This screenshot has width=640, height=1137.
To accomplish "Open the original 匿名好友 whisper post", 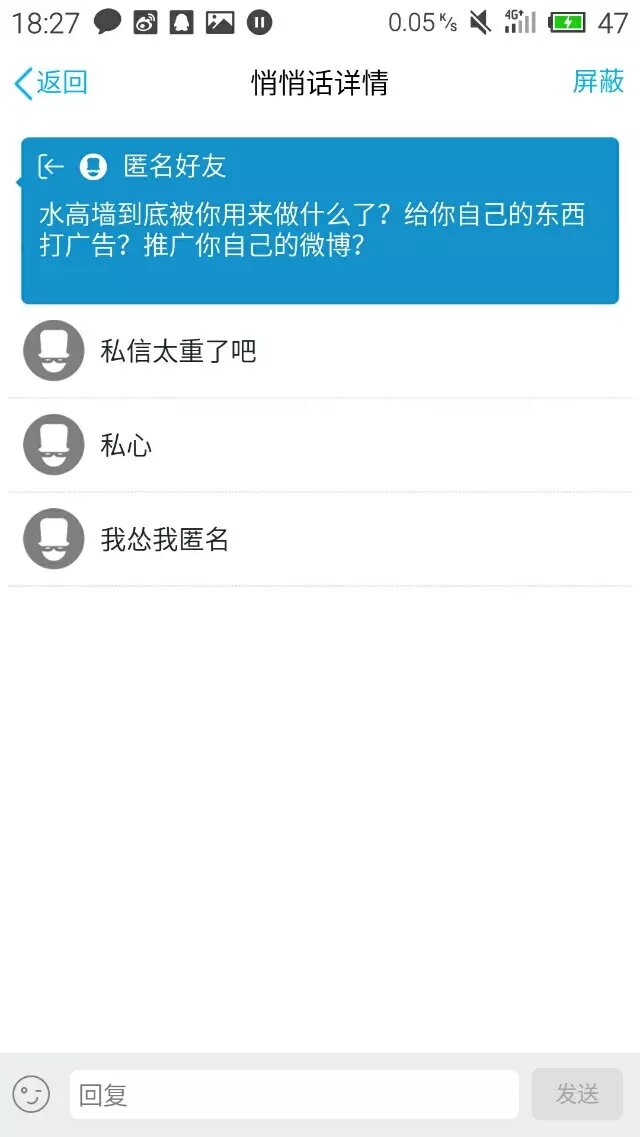I will coord(320,220).
